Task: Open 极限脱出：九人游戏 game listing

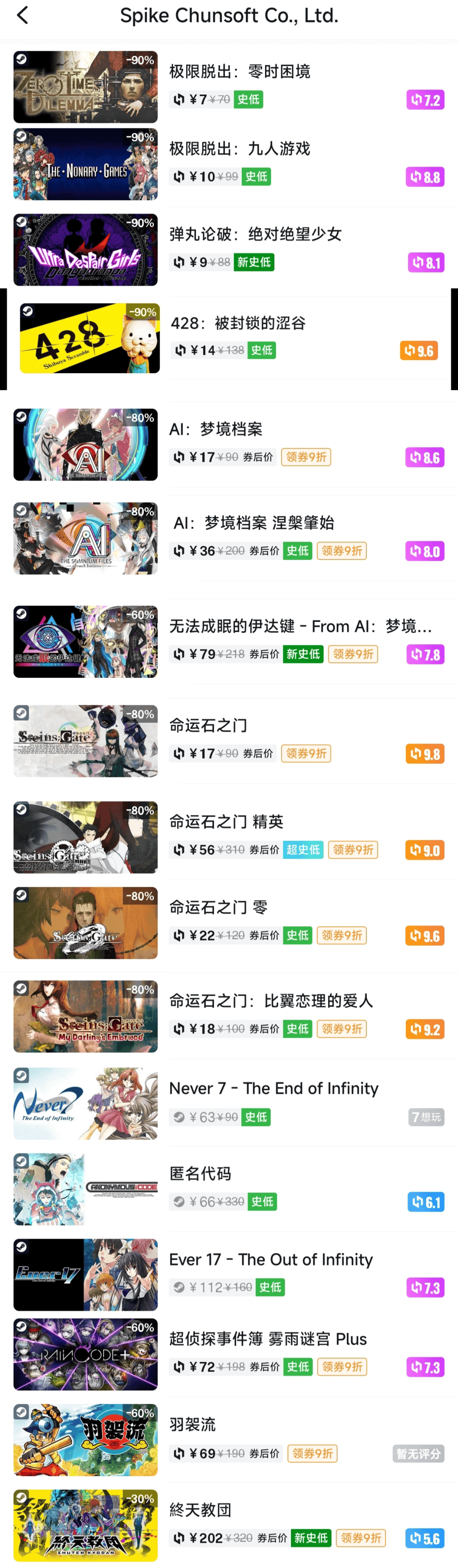Action: [240, 148]
